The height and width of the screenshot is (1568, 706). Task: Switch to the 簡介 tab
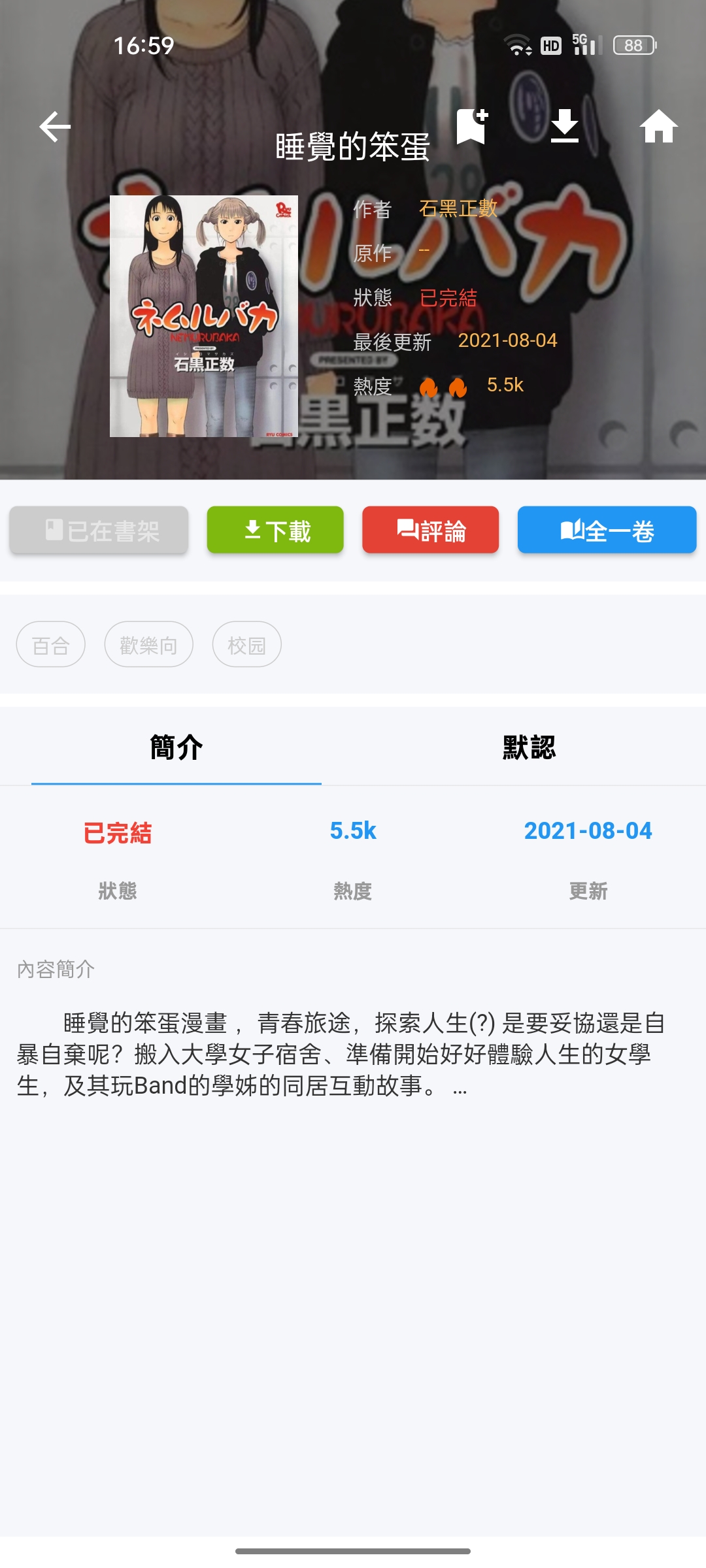pyautogui.click(x=176, y=747)
